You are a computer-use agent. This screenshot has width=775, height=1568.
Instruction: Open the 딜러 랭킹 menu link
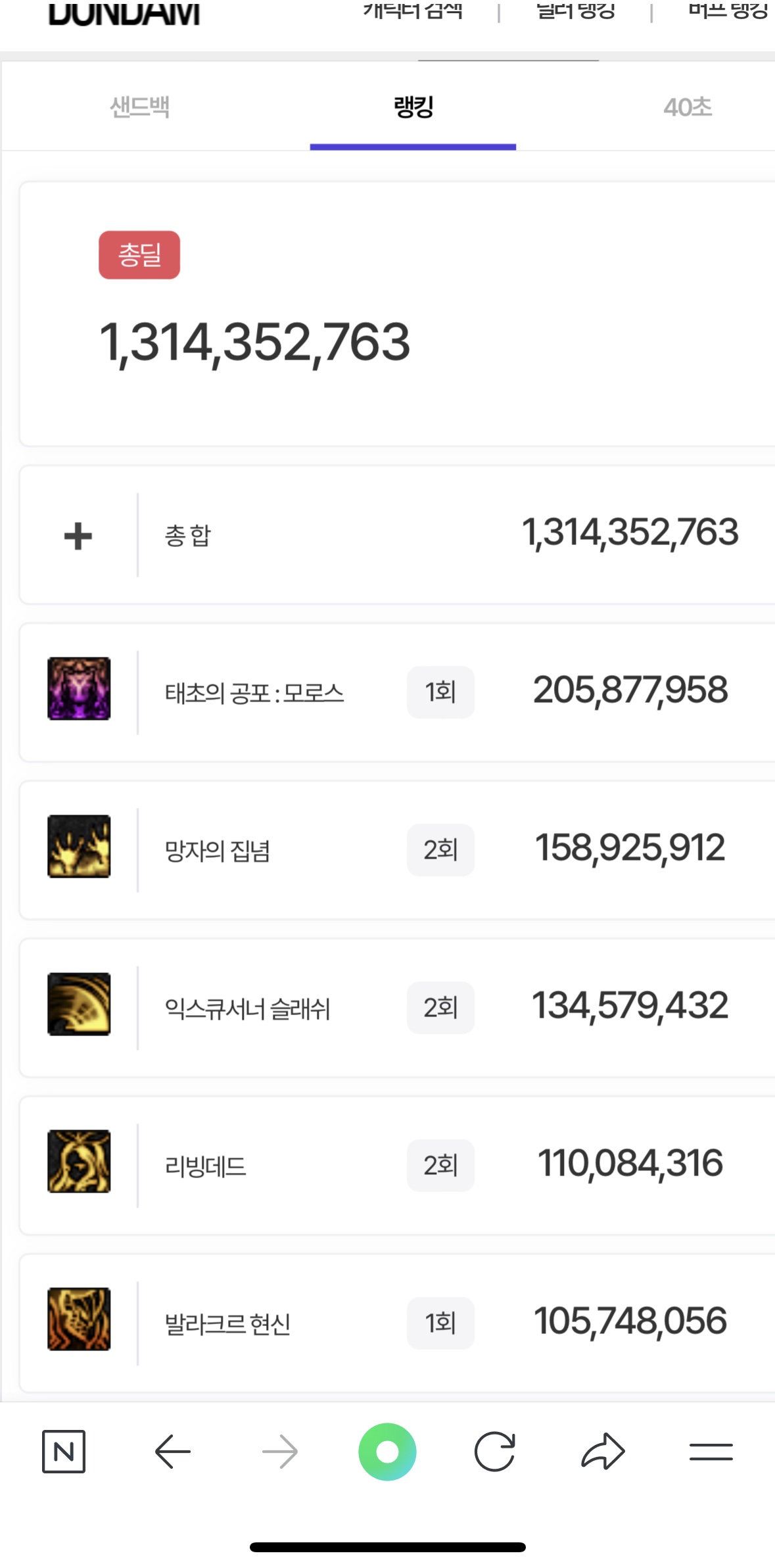pyautogui.click(x=575, y=11)
